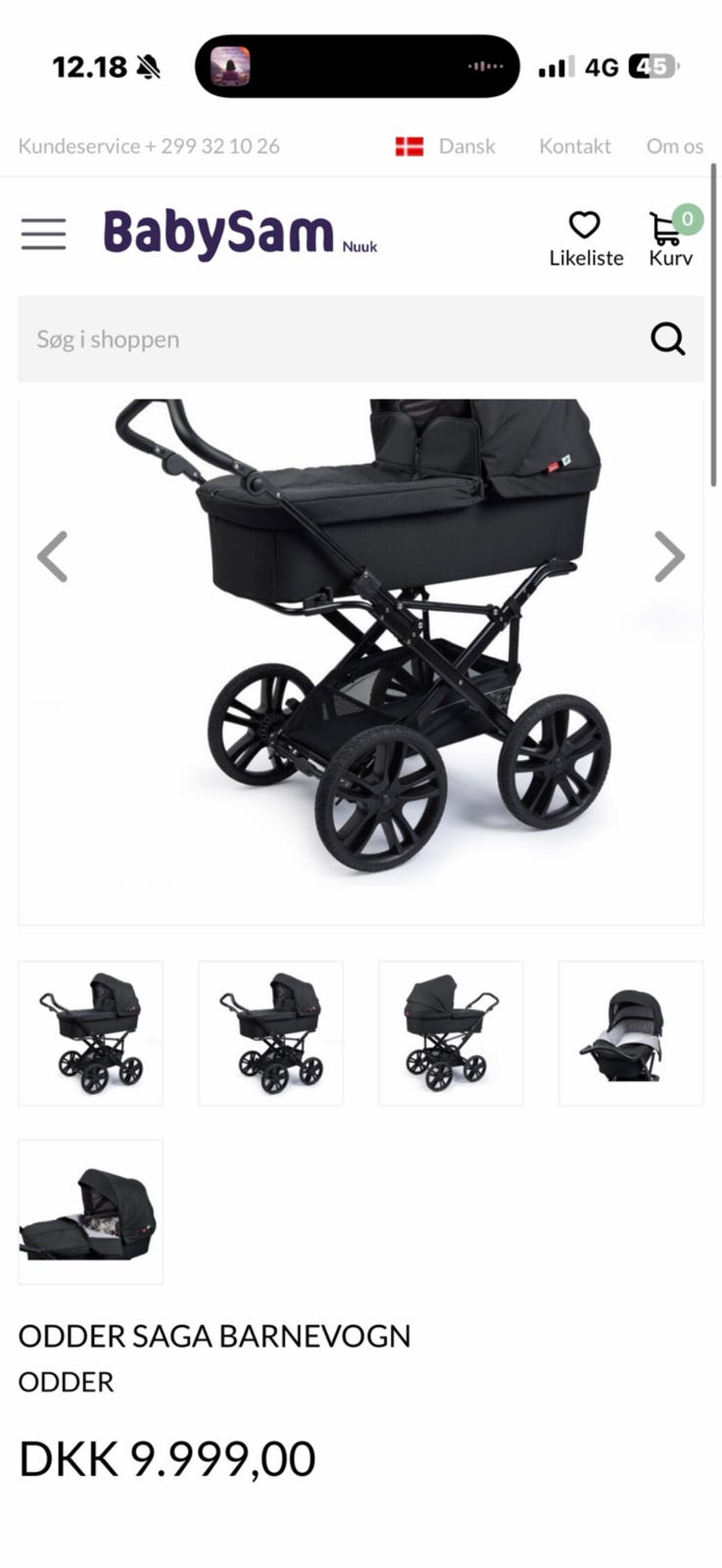
Task: Change language from Dansk
Action: pos(446,146)
